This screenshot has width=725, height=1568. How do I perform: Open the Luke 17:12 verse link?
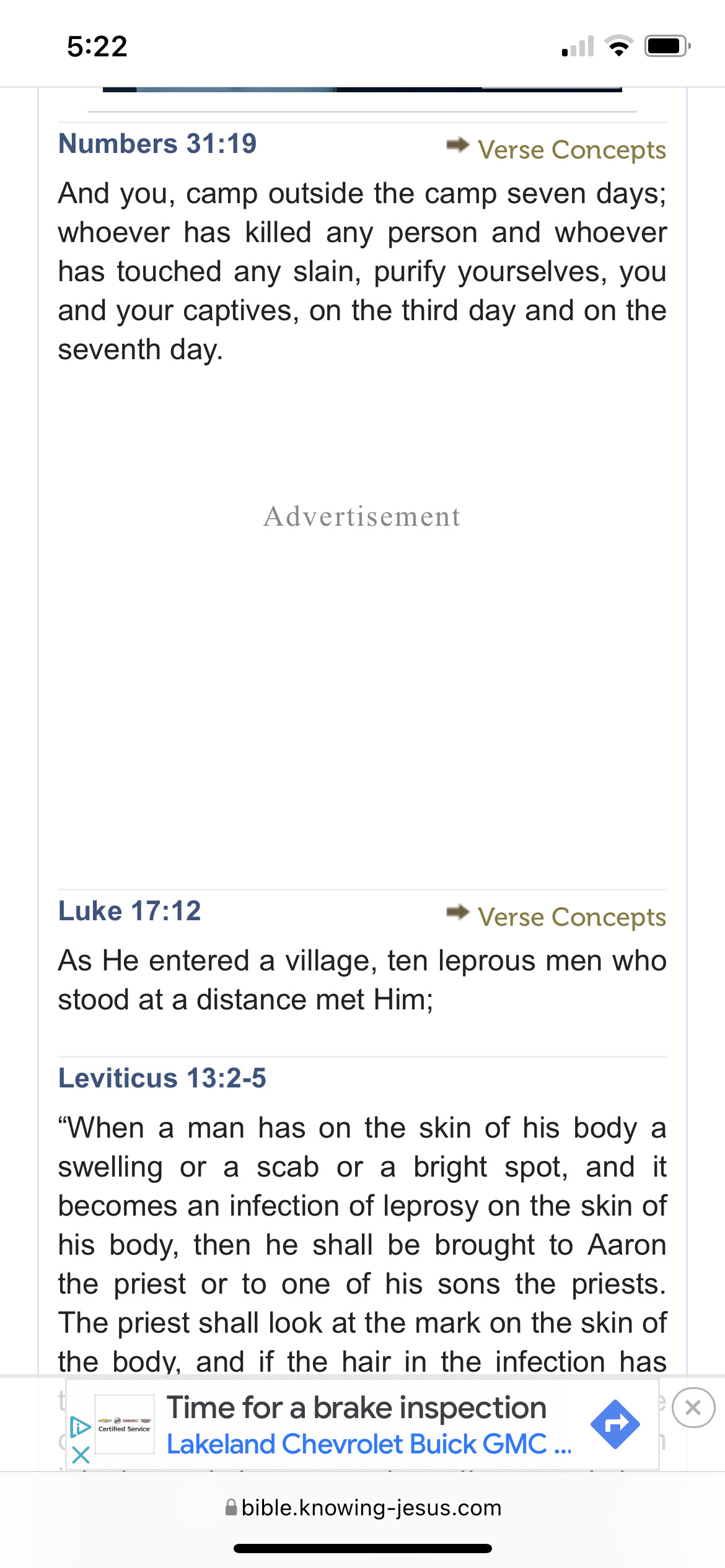point(130,911)
